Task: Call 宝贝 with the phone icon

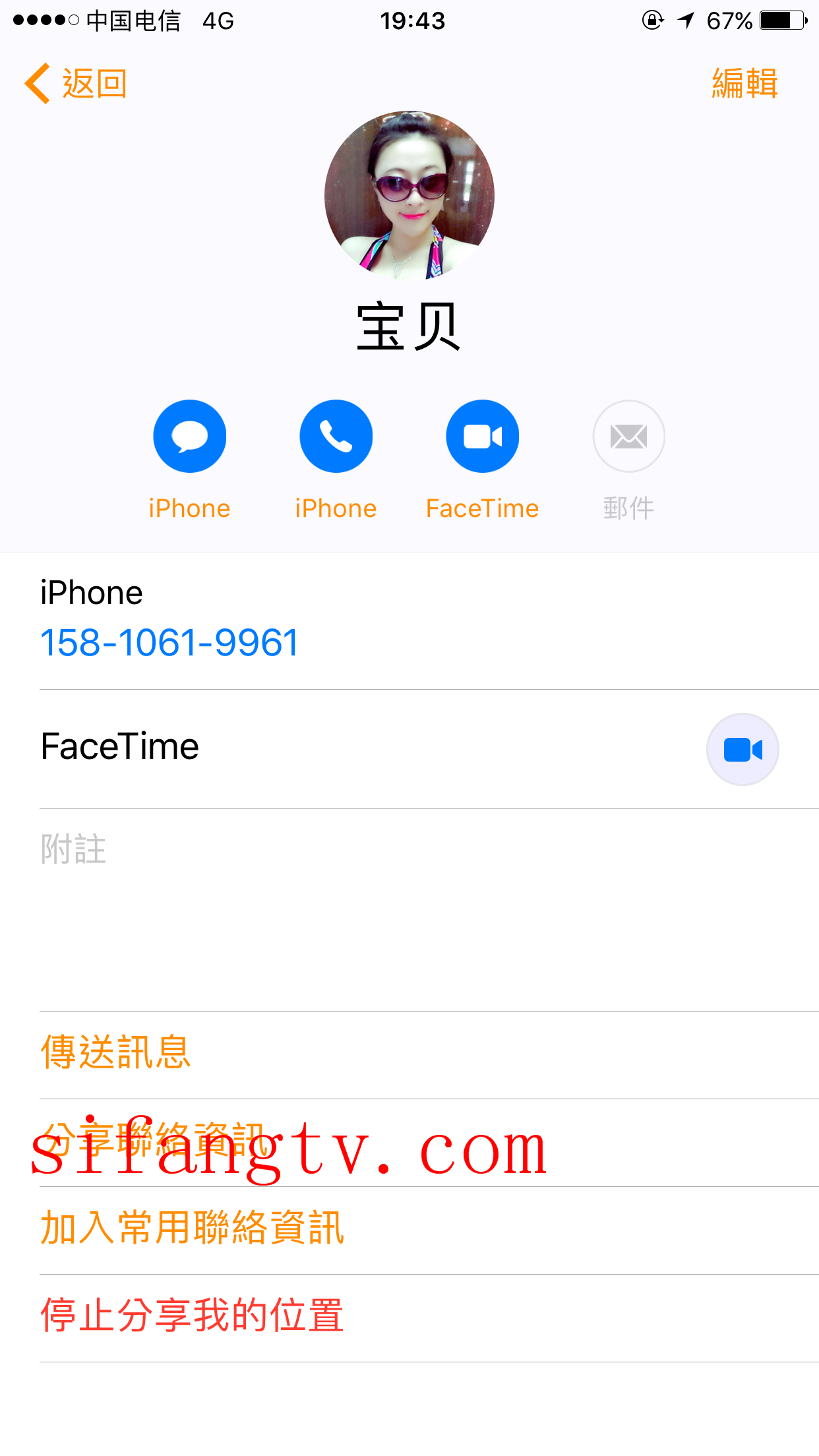Action: [336, 437]
